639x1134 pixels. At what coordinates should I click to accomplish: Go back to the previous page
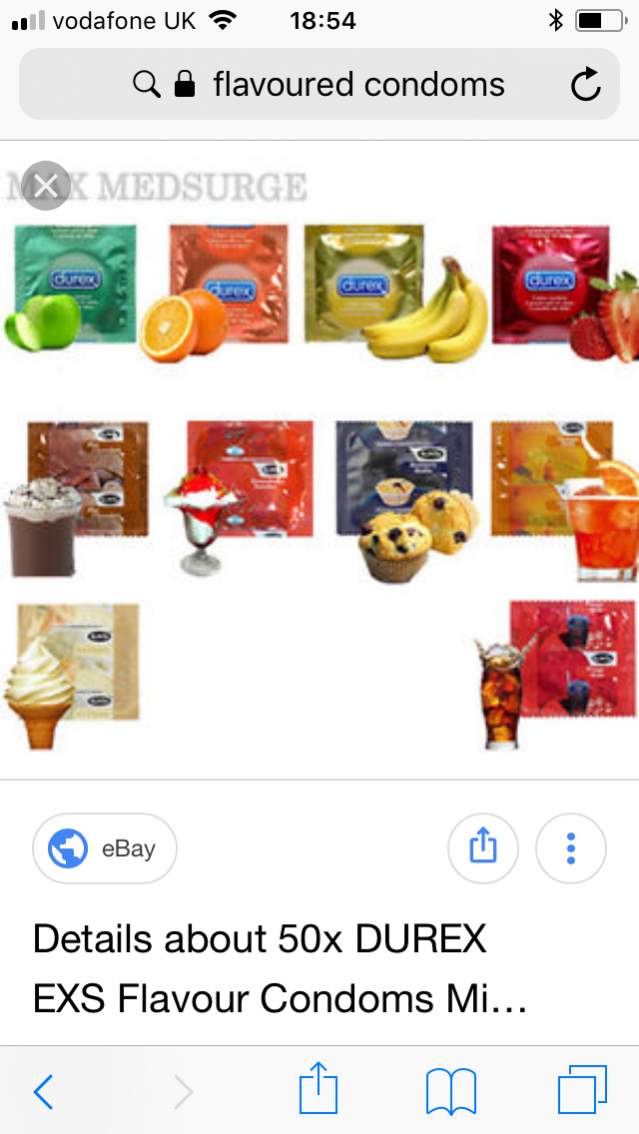click(x=43, y=1091)
